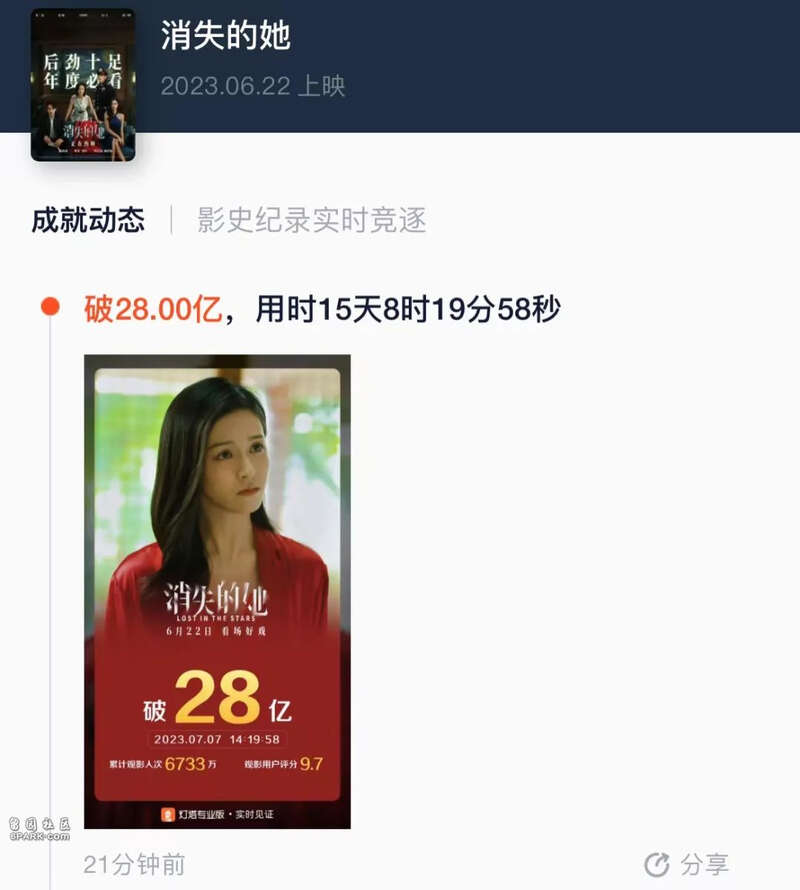The image size is (800, 890).
Task: Share the 破28.00亿 milestone via 分享
Action: [687, 864]
